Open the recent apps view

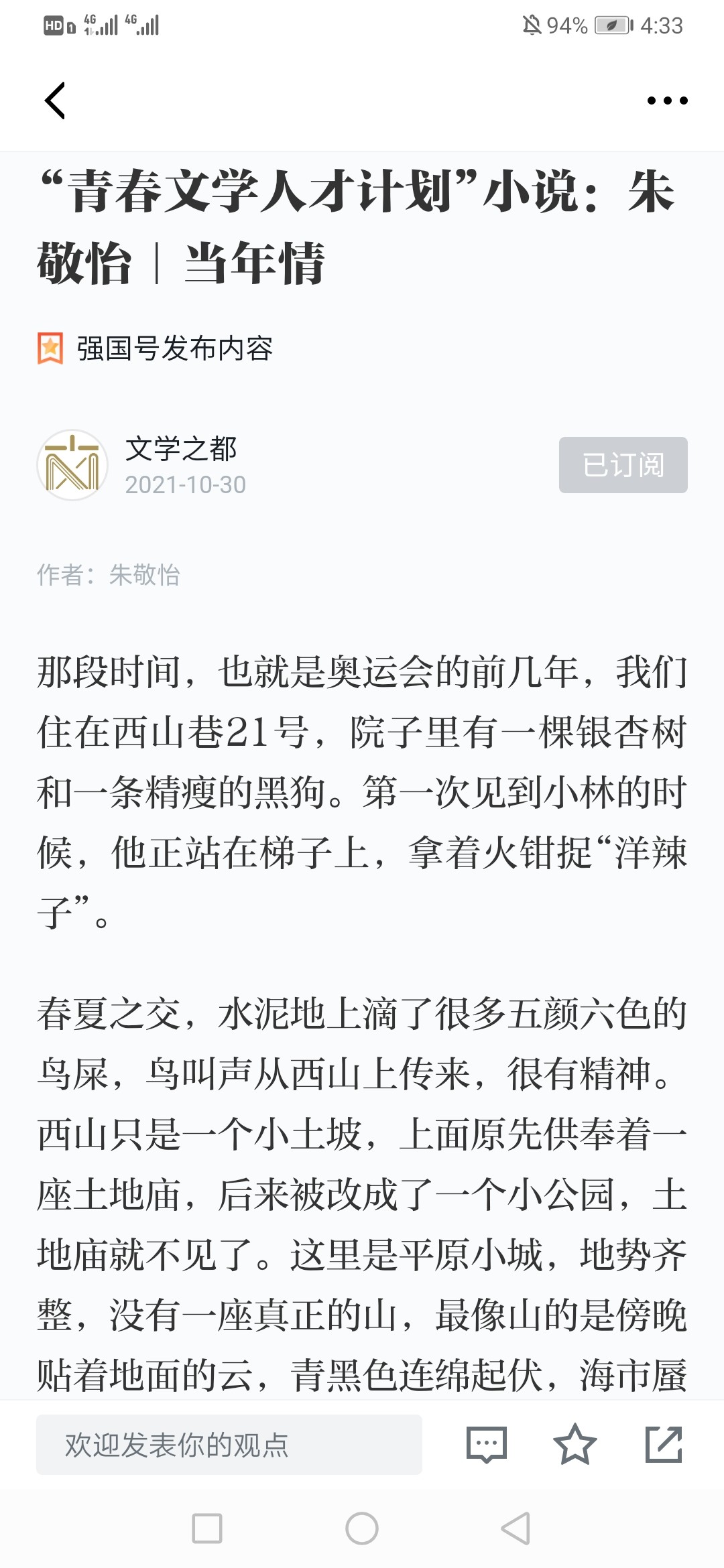pyautogui.click(x=207, y=1528)
